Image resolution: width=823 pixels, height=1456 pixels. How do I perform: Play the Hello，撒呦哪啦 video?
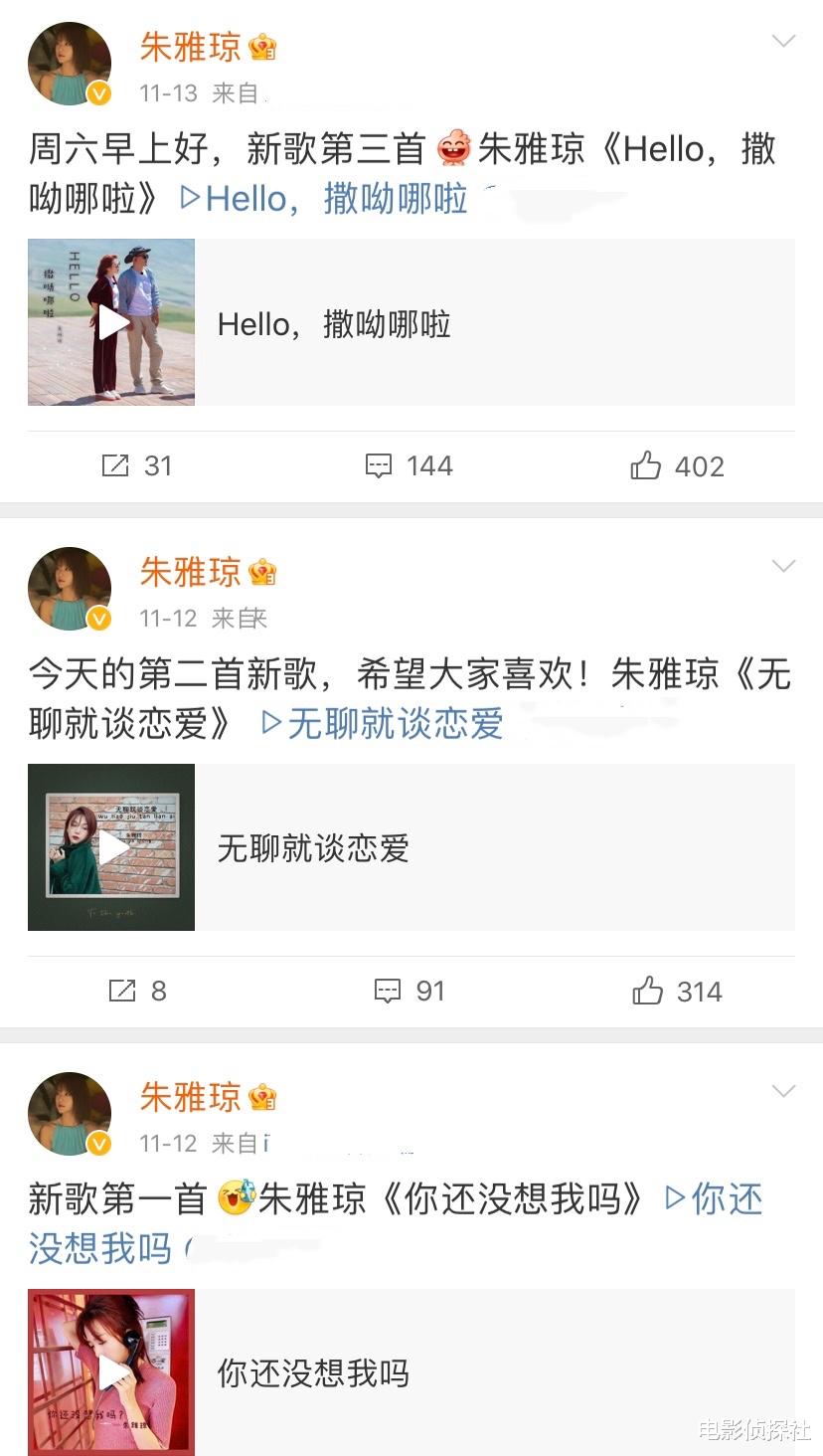point(110,321)
